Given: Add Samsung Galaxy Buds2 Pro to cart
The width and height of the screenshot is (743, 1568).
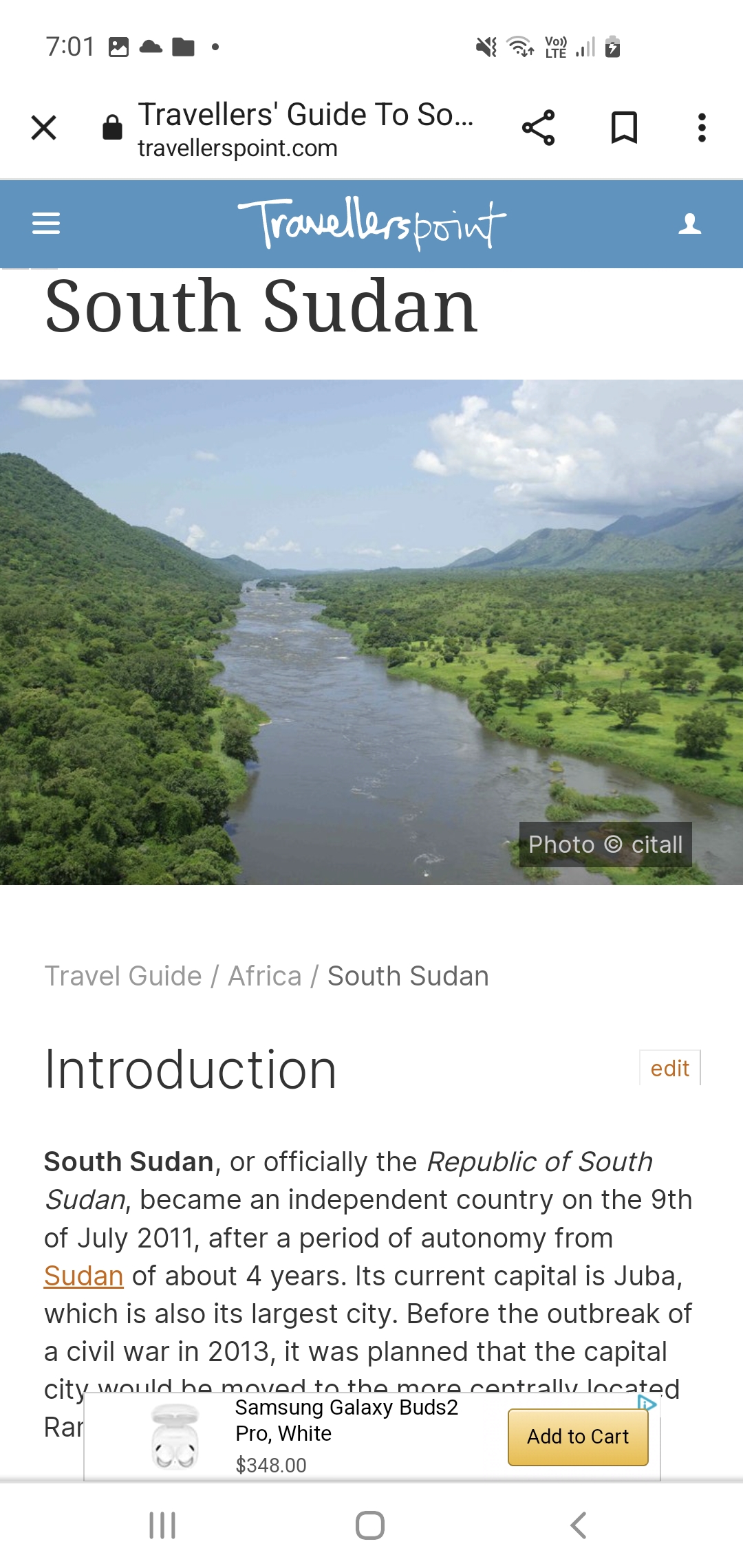Looking at the screenshot, I should pos(578,1437).
